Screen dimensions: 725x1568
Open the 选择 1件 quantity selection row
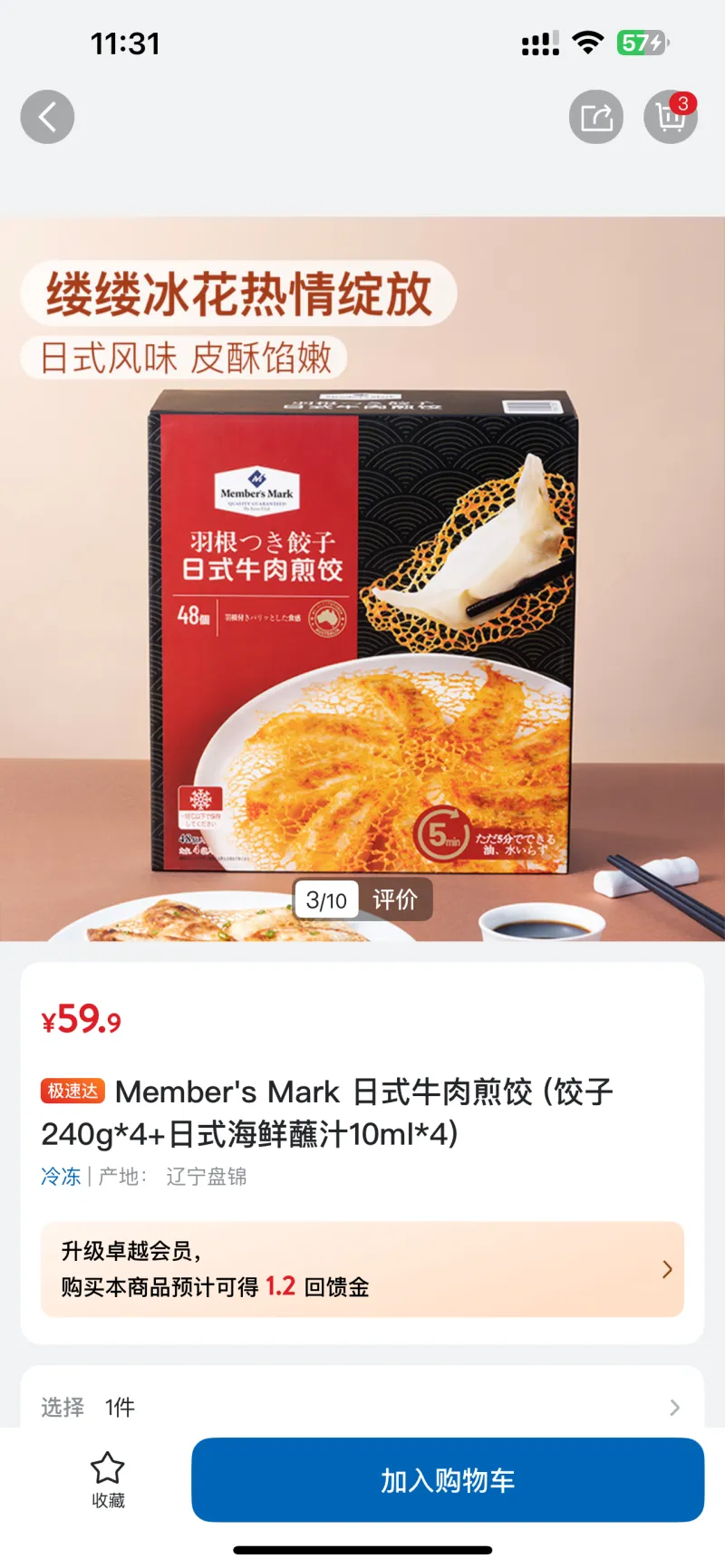pos(362,1407)
